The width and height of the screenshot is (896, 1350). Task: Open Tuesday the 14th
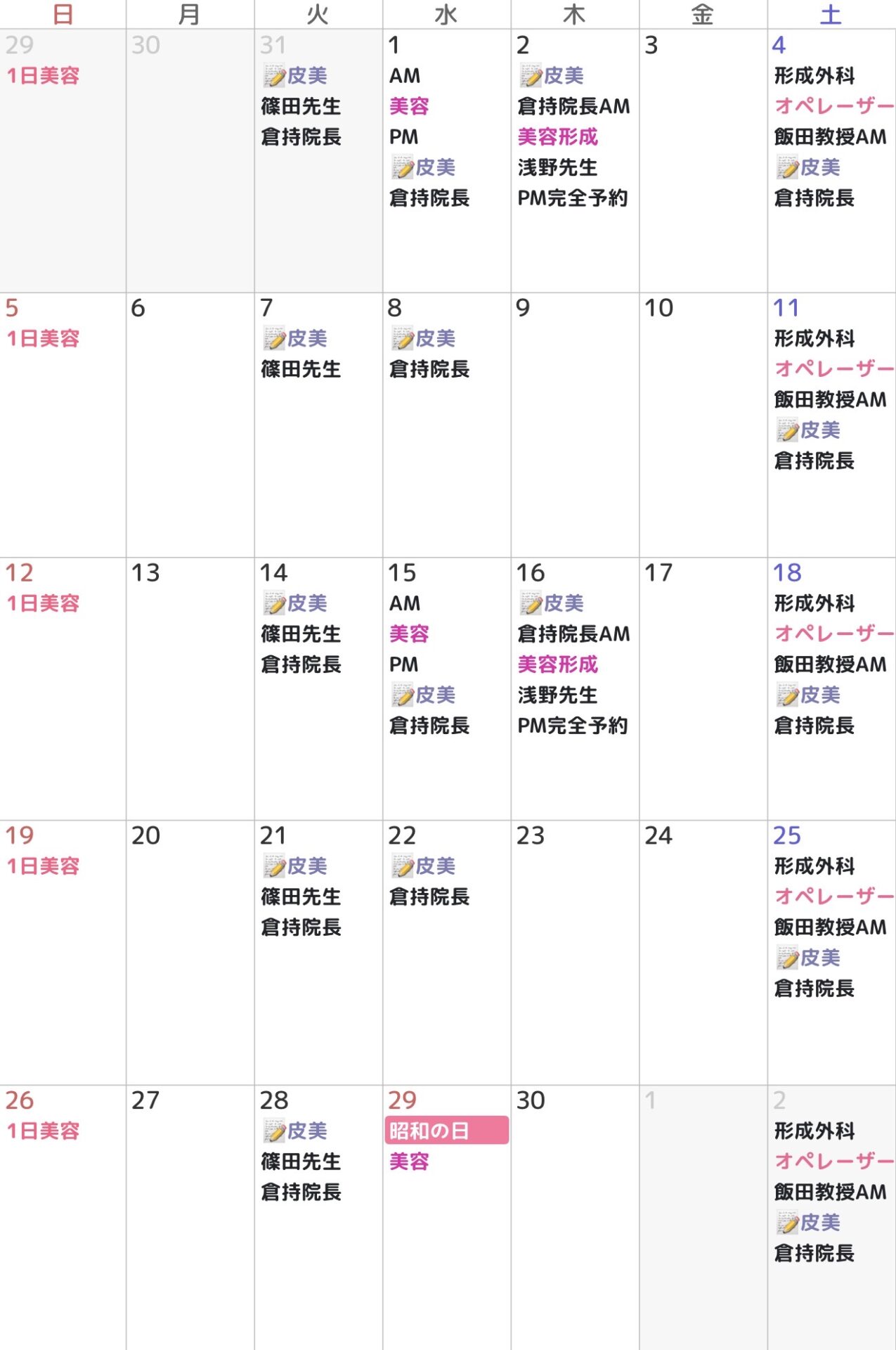pyautogui.click(x=318, y=689)
